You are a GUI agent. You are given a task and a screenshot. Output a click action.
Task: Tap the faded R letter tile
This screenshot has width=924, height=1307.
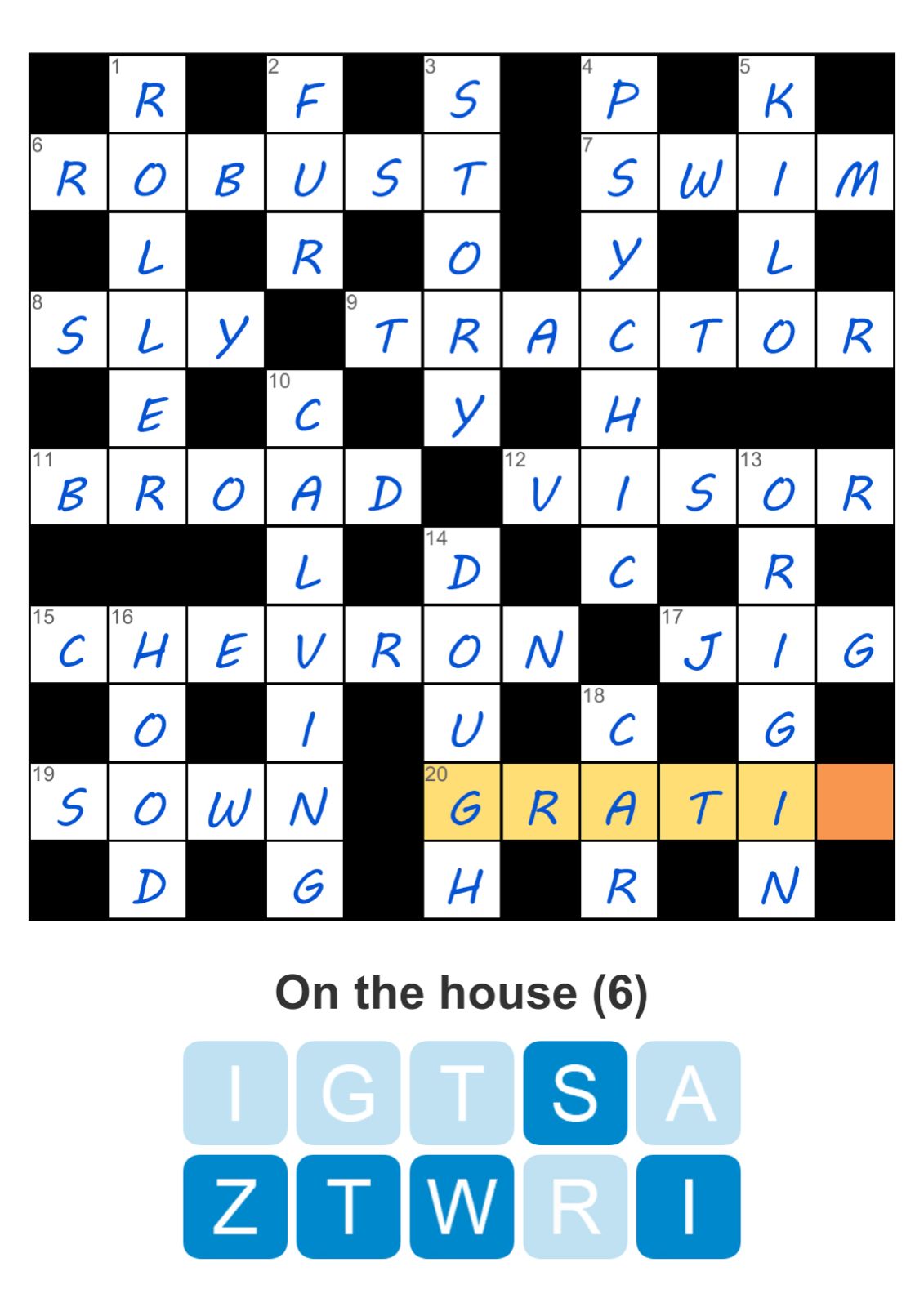(x=575, y=1206)
